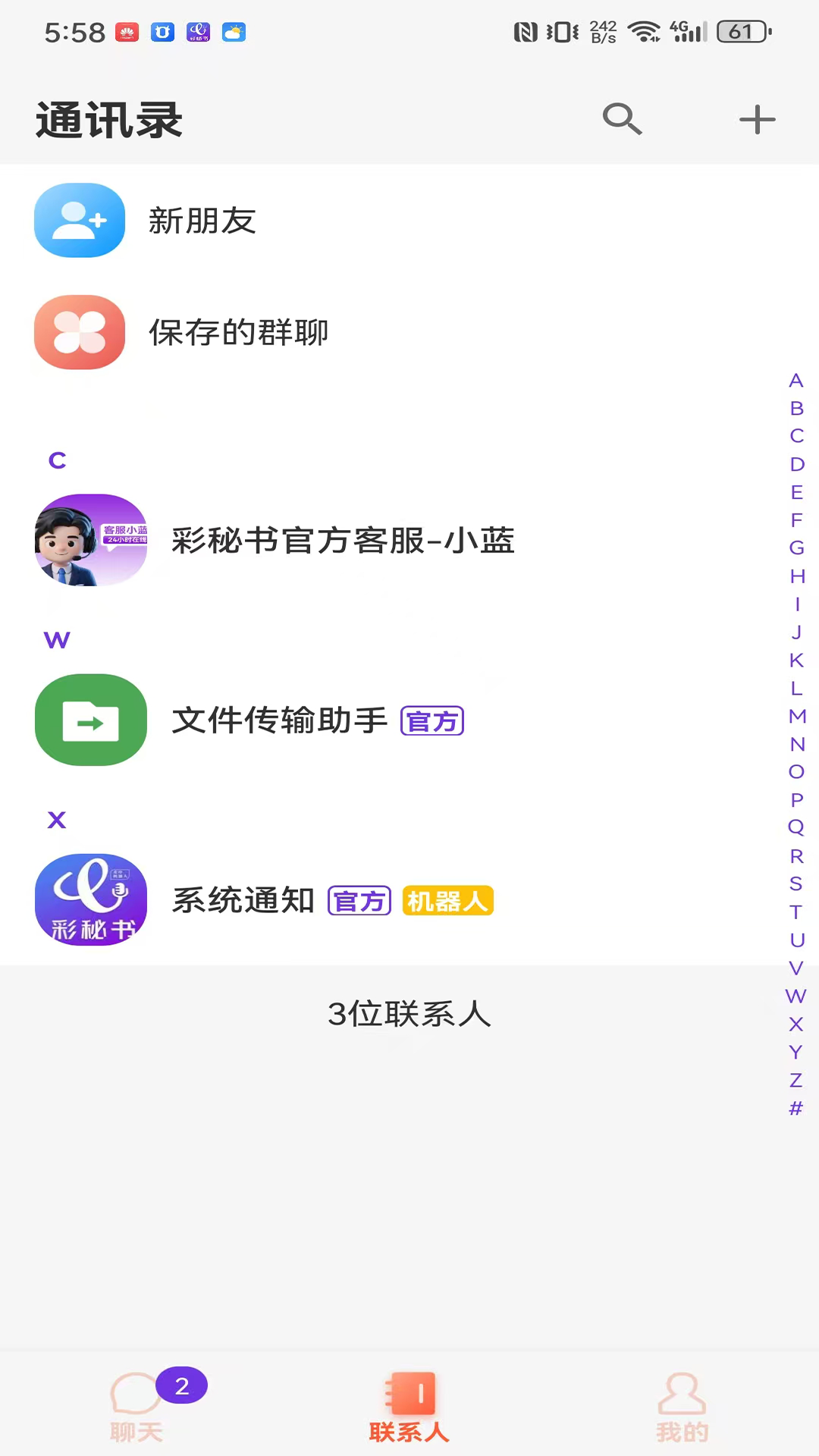Jump to letter X in alphabet index
This screenshot has height=1456, width=819.
795,1025
